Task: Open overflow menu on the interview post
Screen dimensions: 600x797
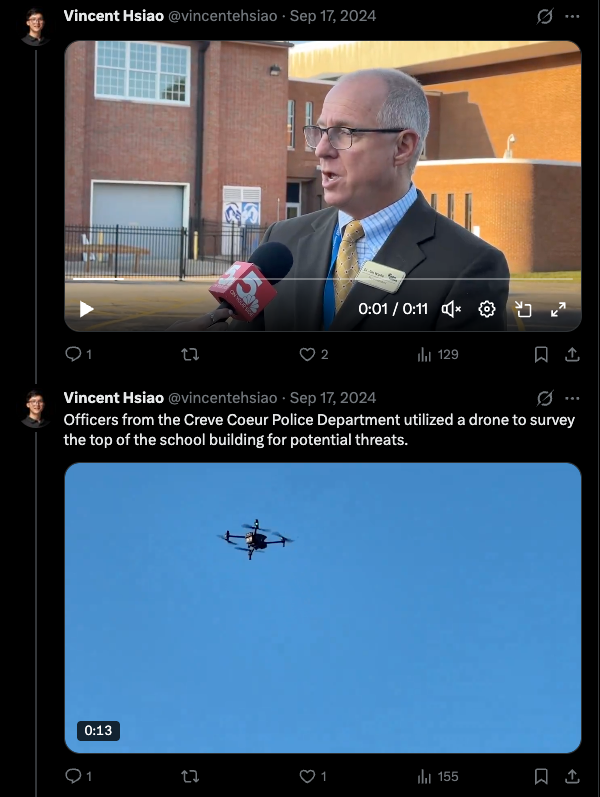Action: tap(572, 17)
